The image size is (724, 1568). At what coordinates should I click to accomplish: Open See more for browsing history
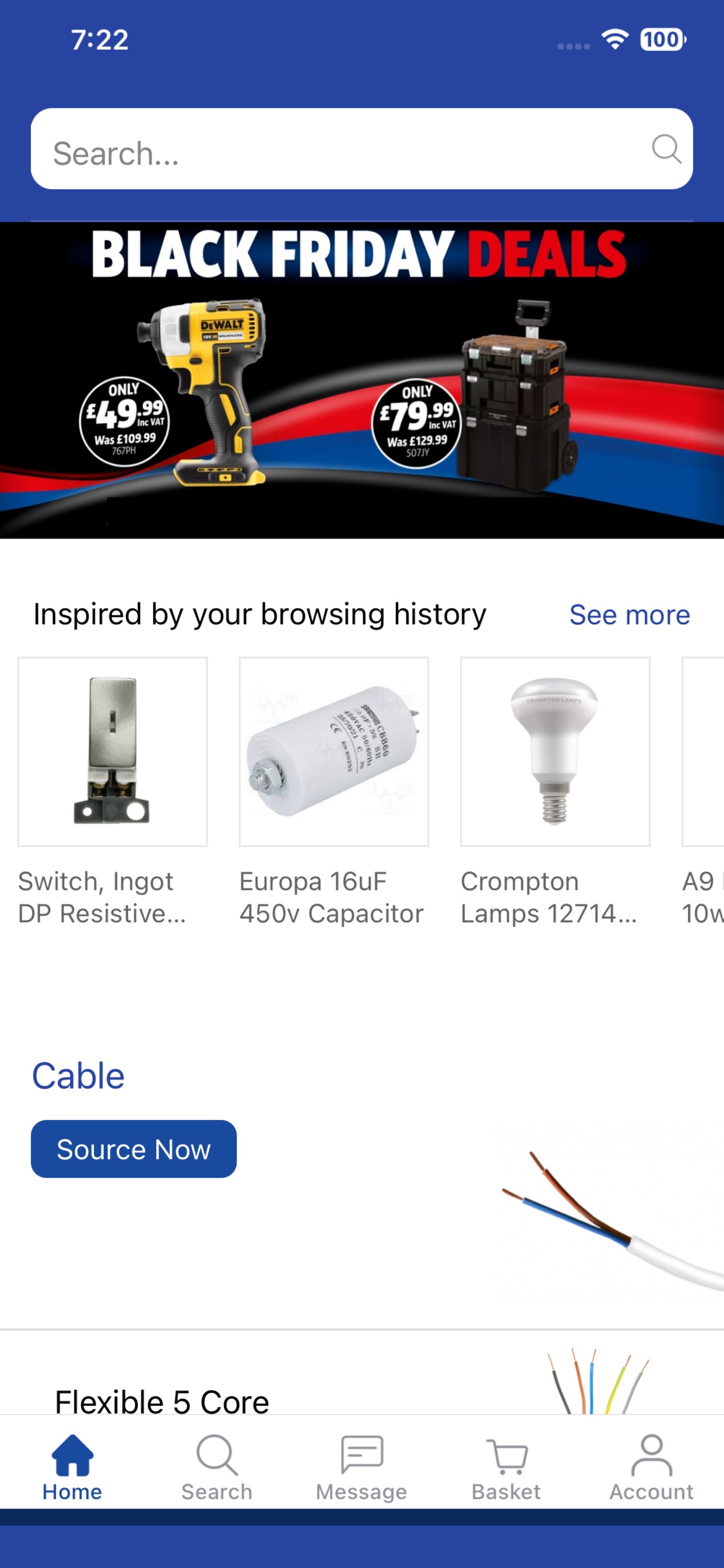[x=629, y=615]
